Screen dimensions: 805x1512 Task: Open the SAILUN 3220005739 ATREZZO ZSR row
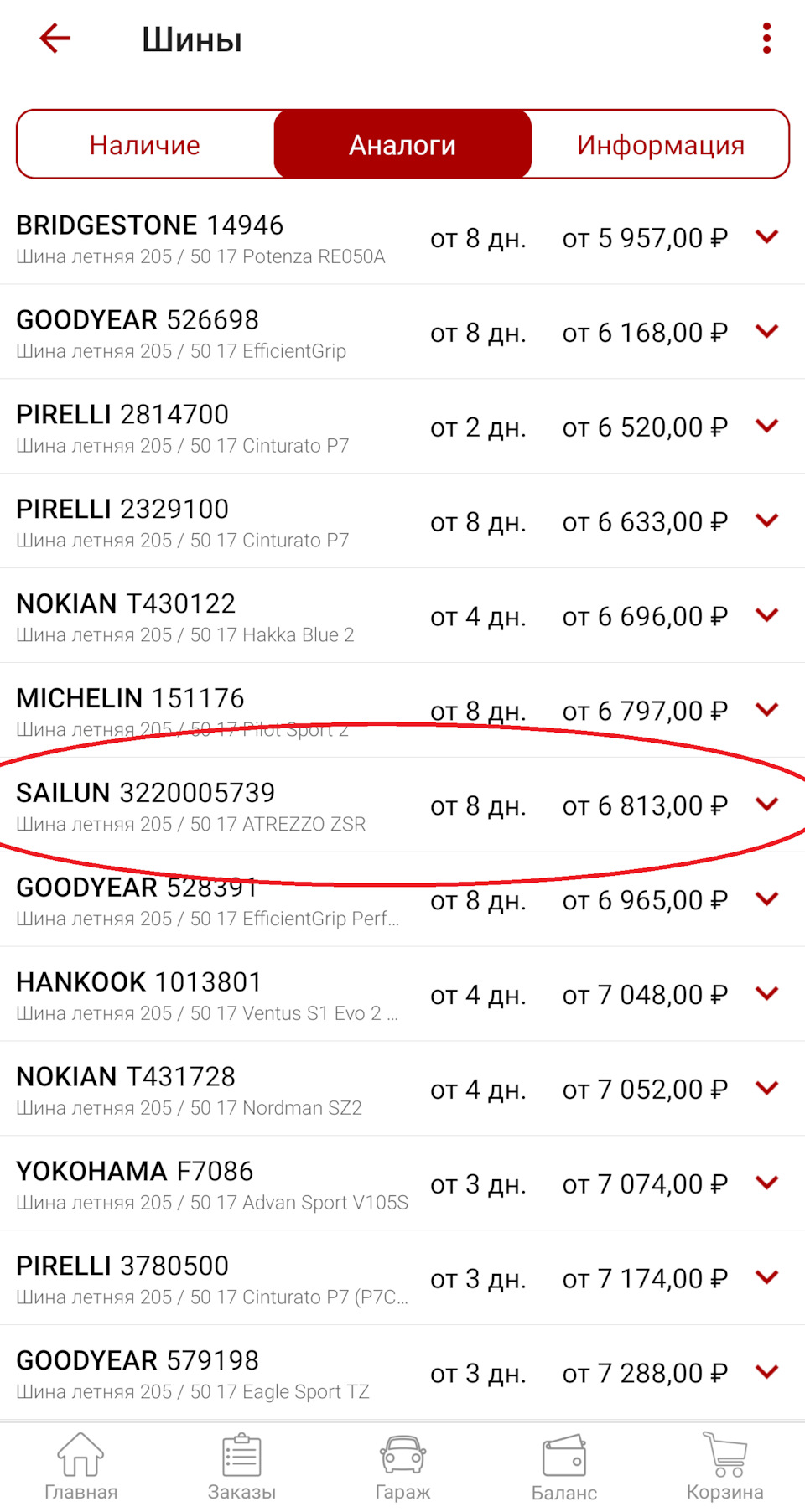click(x=402, y=805)
